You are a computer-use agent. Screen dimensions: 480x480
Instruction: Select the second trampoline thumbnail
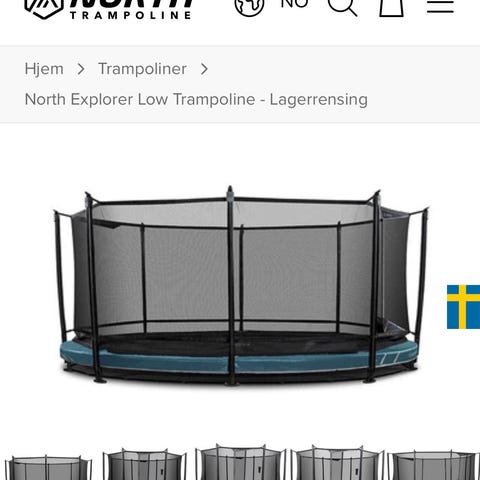[x=144, y=464]
